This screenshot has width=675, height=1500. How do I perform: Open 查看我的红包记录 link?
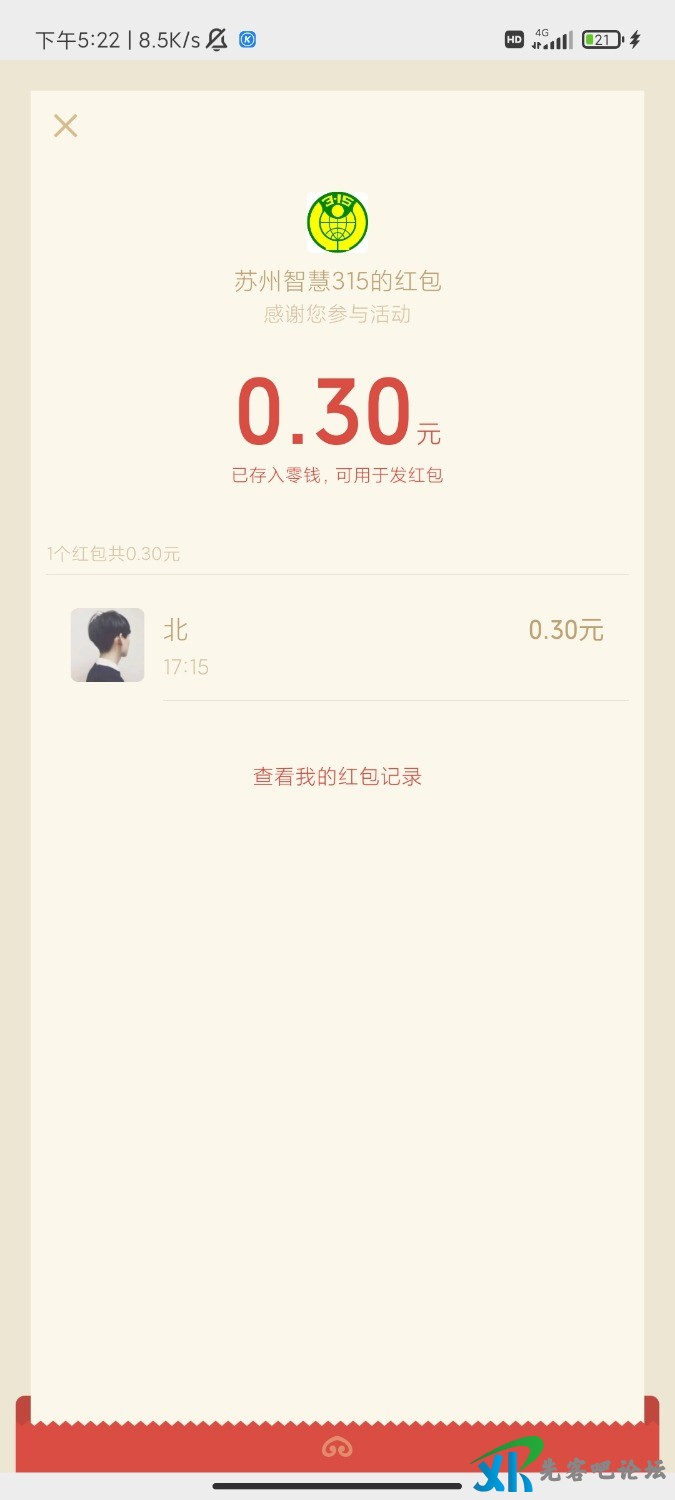click(337, 777)
